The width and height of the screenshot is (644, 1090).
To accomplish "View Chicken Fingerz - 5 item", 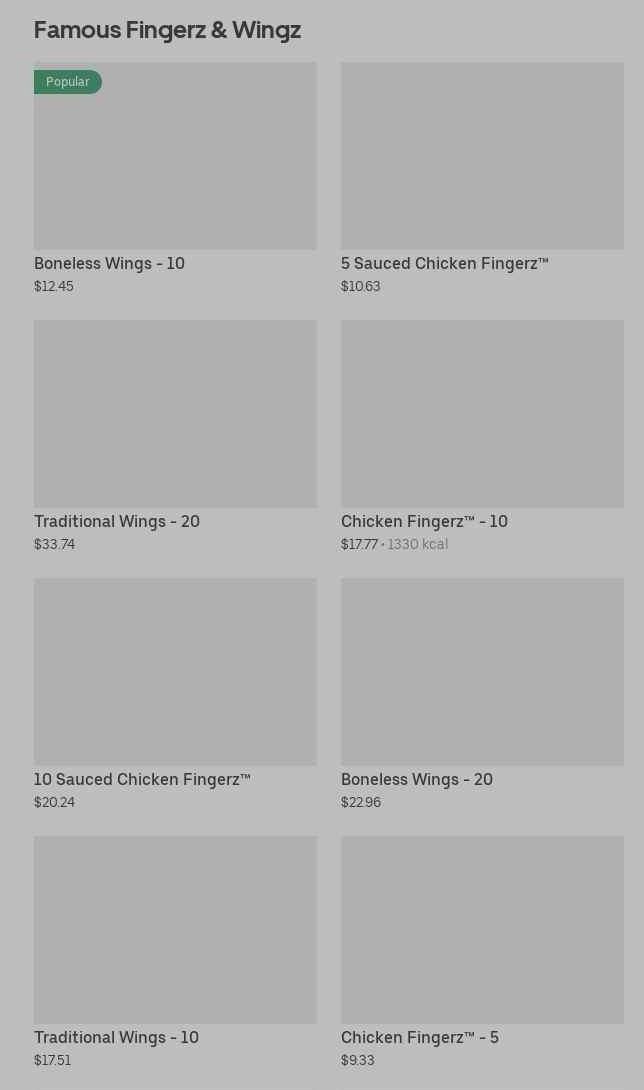I will 482,930.
